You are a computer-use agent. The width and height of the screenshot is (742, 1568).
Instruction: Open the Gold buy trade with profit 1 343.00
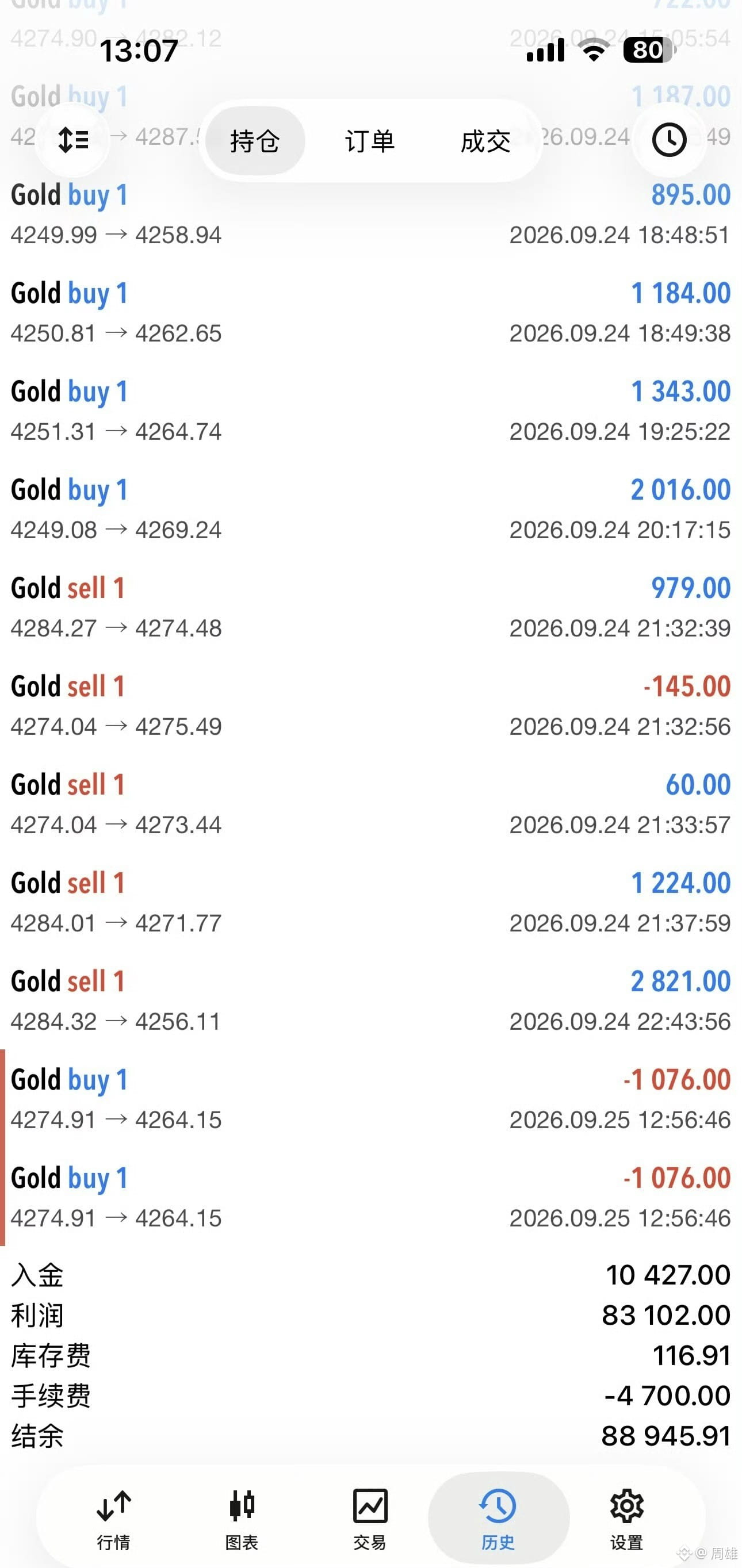pos(370,411)
